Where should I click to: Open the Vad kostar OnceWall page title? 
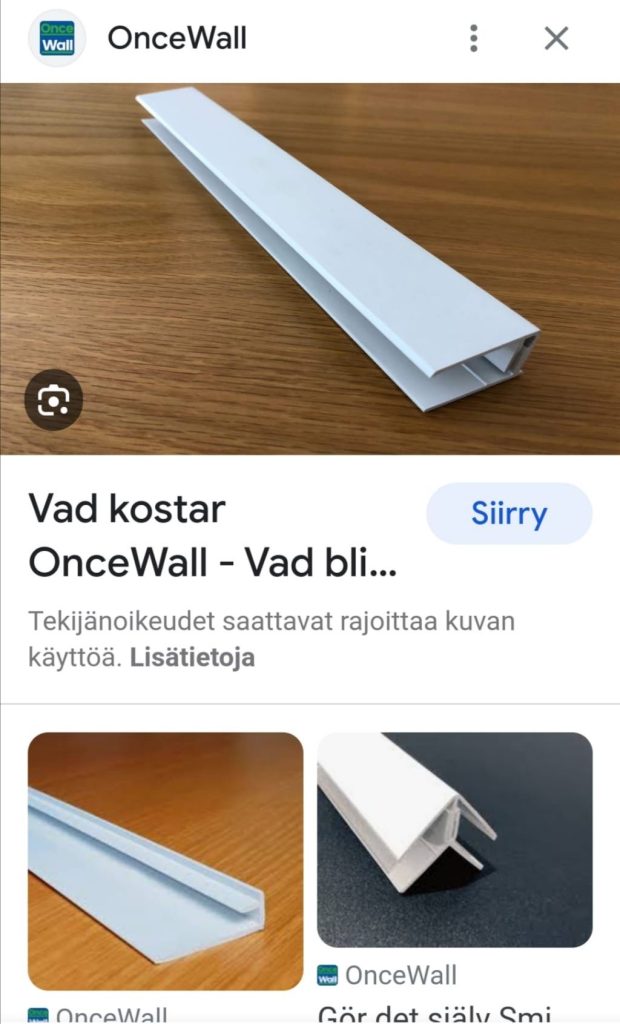[x=212, y=536]
